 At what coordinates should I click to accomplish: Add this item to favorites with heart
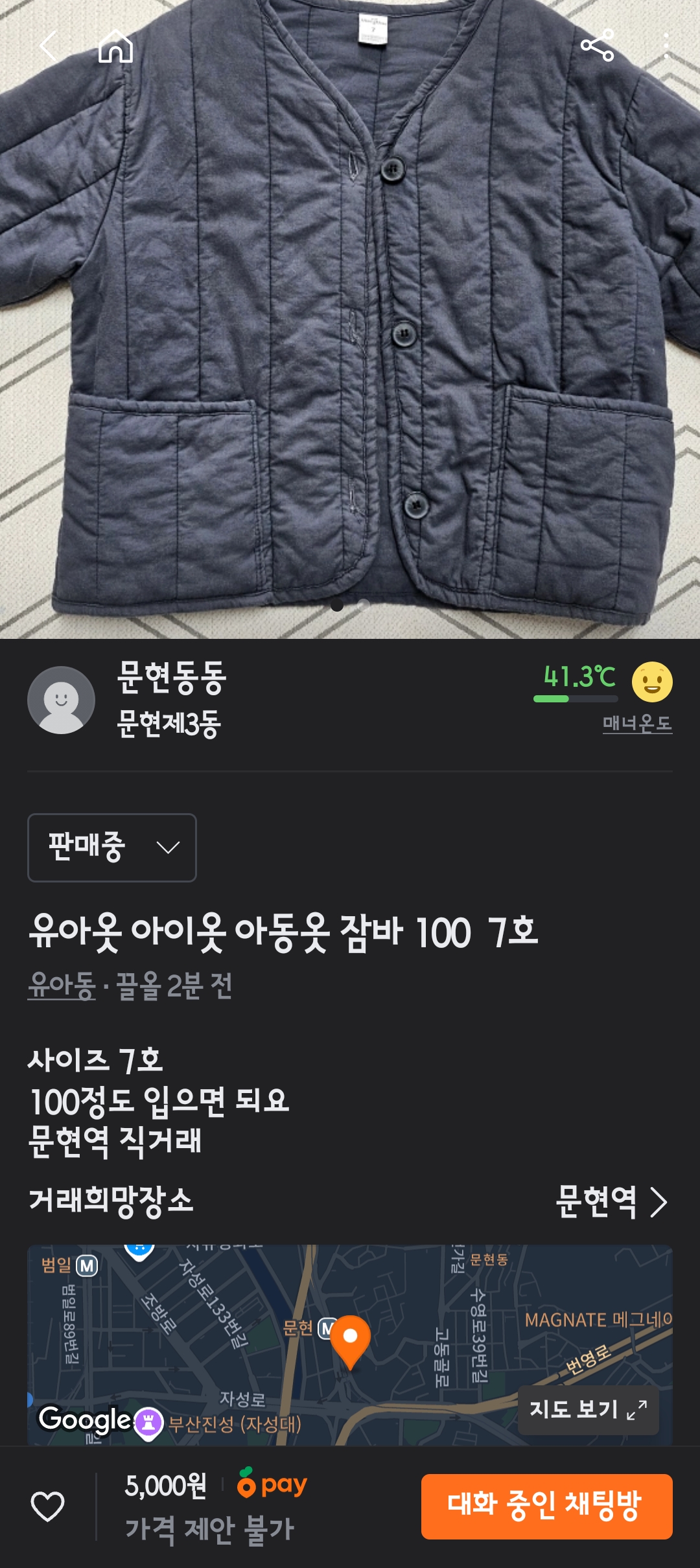[x=48, y=1506]
